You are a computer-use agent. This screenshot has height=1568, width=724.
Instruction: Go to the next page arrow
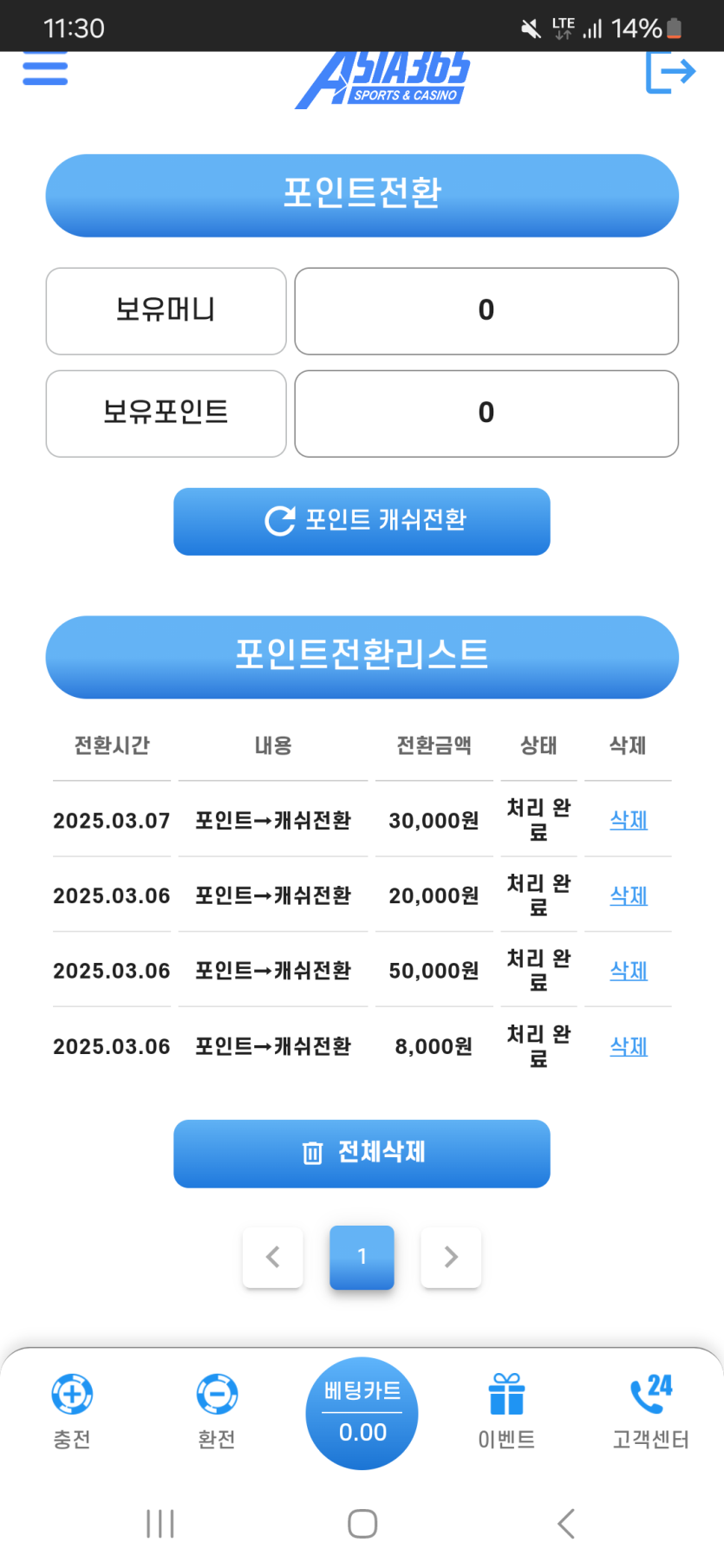pyautogui.click(x=451, y=1257)
